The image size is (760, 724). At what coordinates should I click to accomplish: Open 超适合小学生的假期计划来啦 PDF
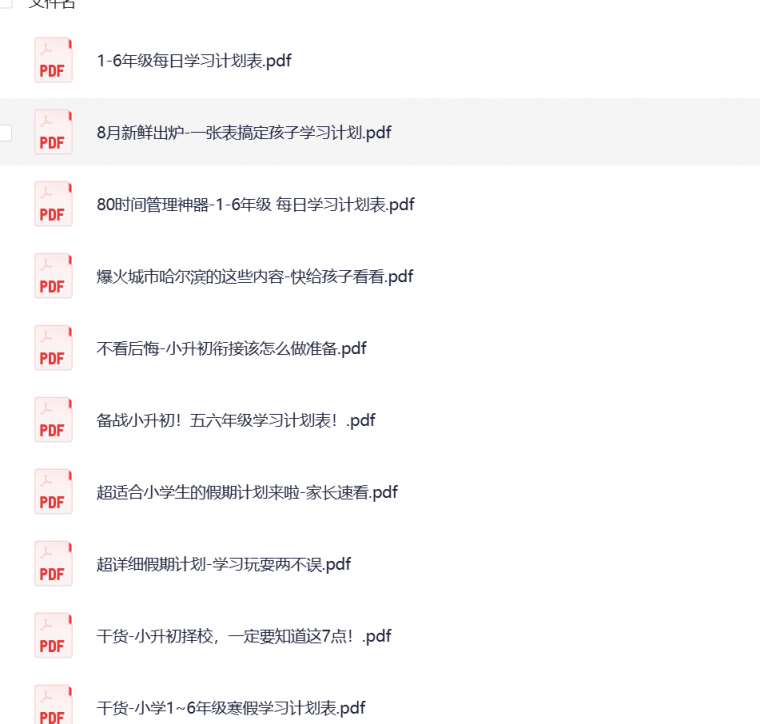(x=247, y=493)
